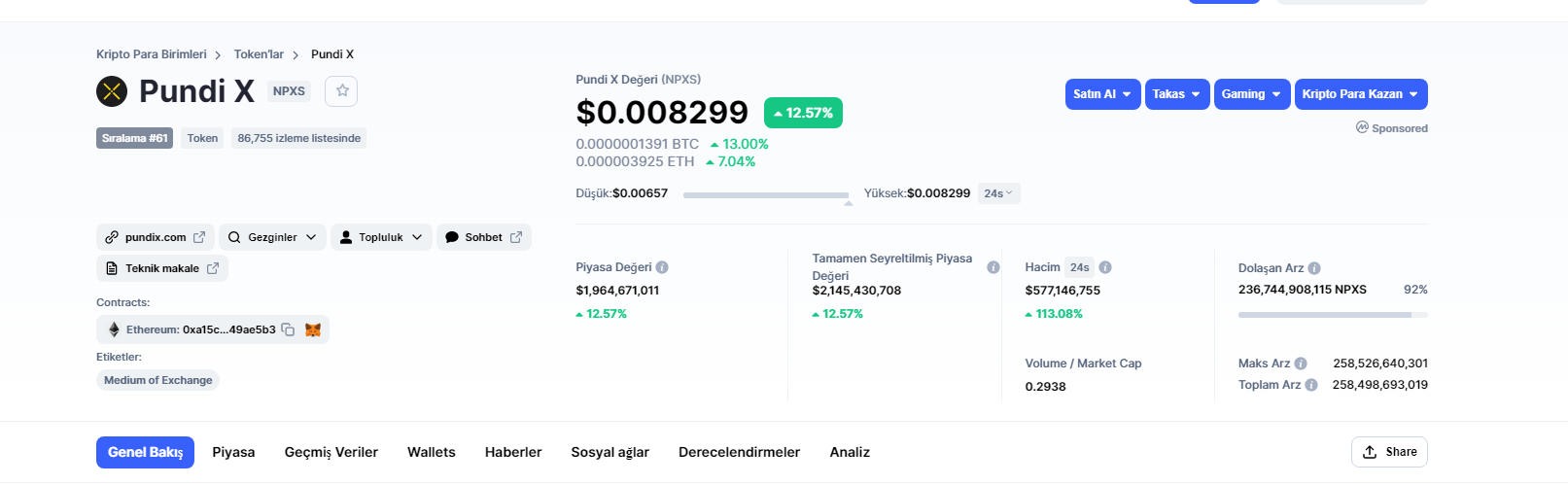Image resolution: width=1568 pixels, height=485 pixels.
Task: Go to Kripto Para Birimleri breadcrumb
Action: click(152, 54)
